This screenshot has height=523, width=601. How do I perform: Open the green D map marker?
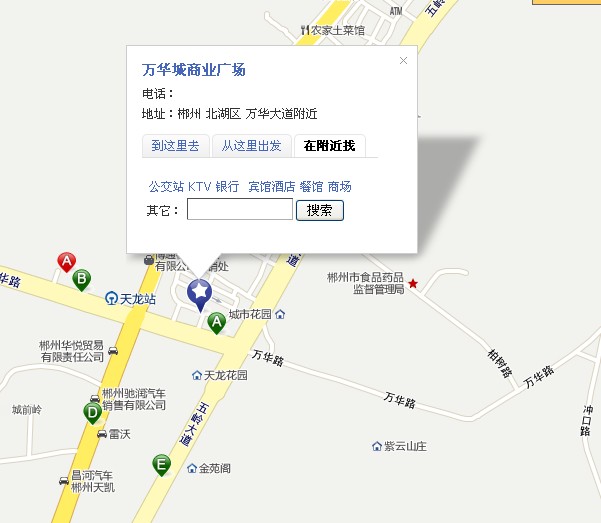point(93,411)
